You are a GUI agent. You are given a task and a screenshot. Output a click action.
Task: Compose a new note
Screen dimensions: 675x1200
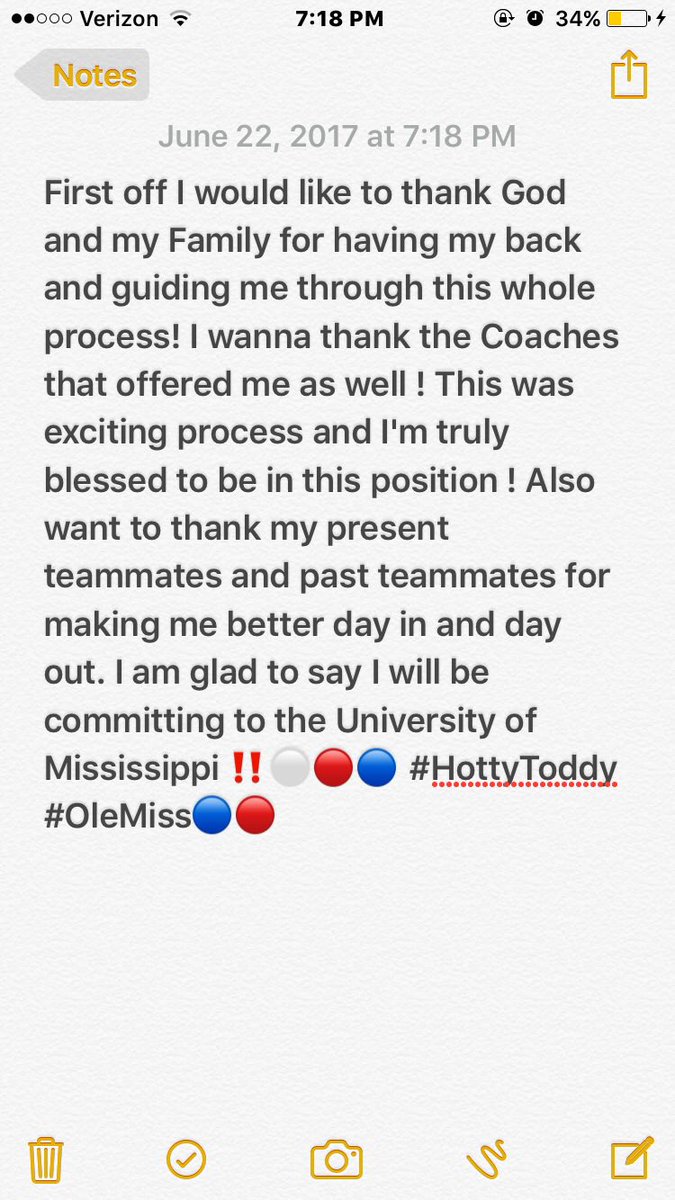(x=632, y=1159)
